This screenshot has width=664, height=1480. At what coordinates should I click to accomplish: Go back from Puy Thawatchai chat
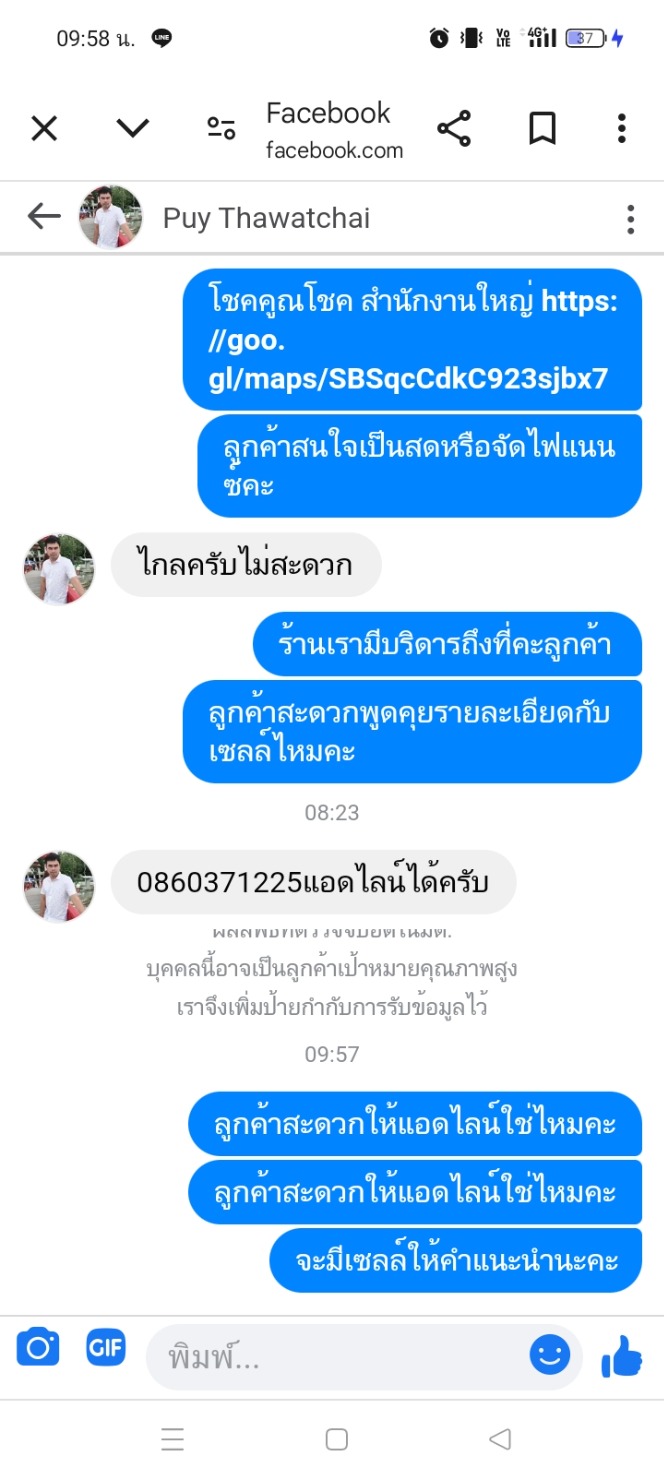(x=44, y=216)
